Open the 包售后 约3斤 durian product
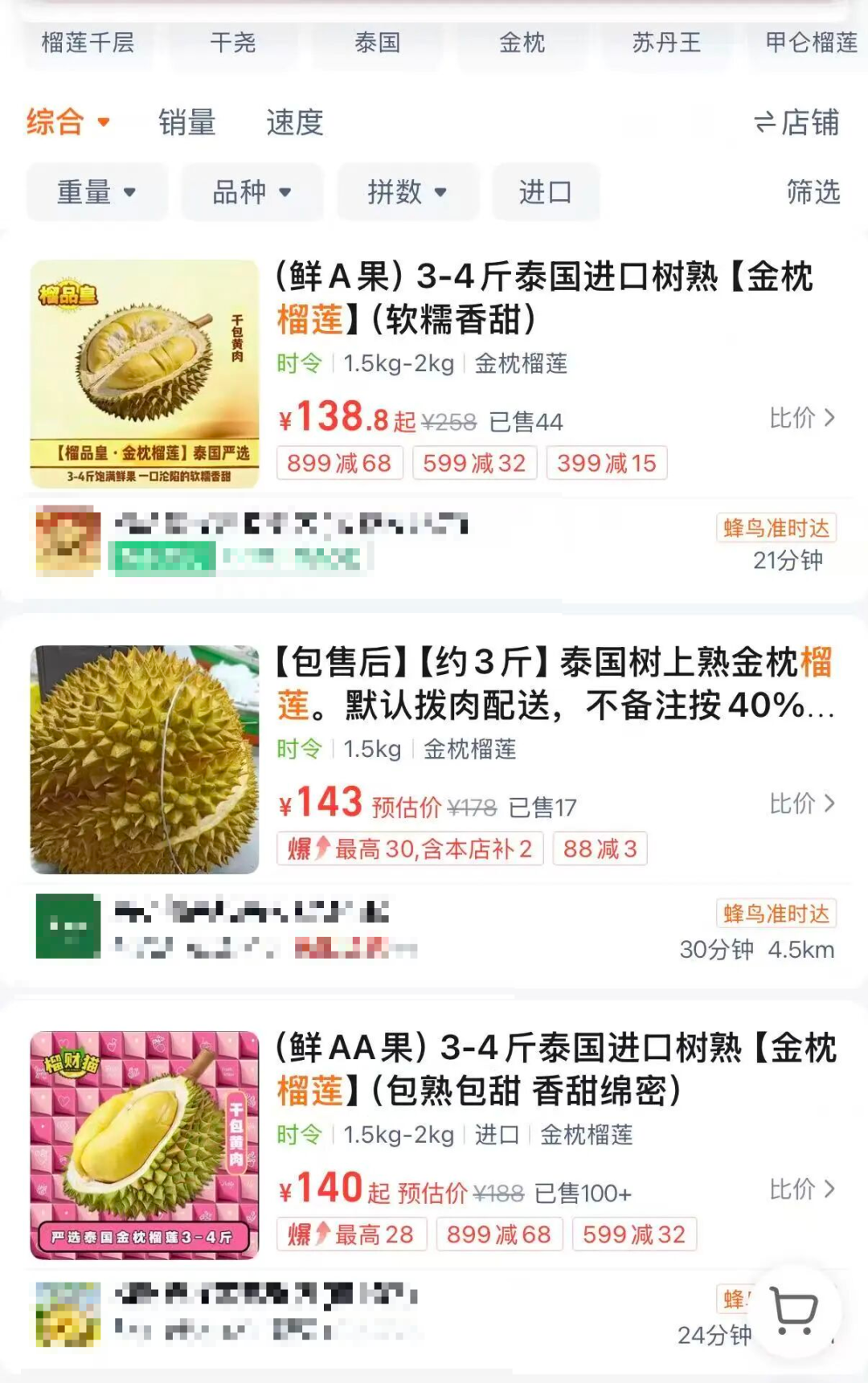Image resolution: width=868 pixels, height=1383 pixels. (x=555, y=683)
